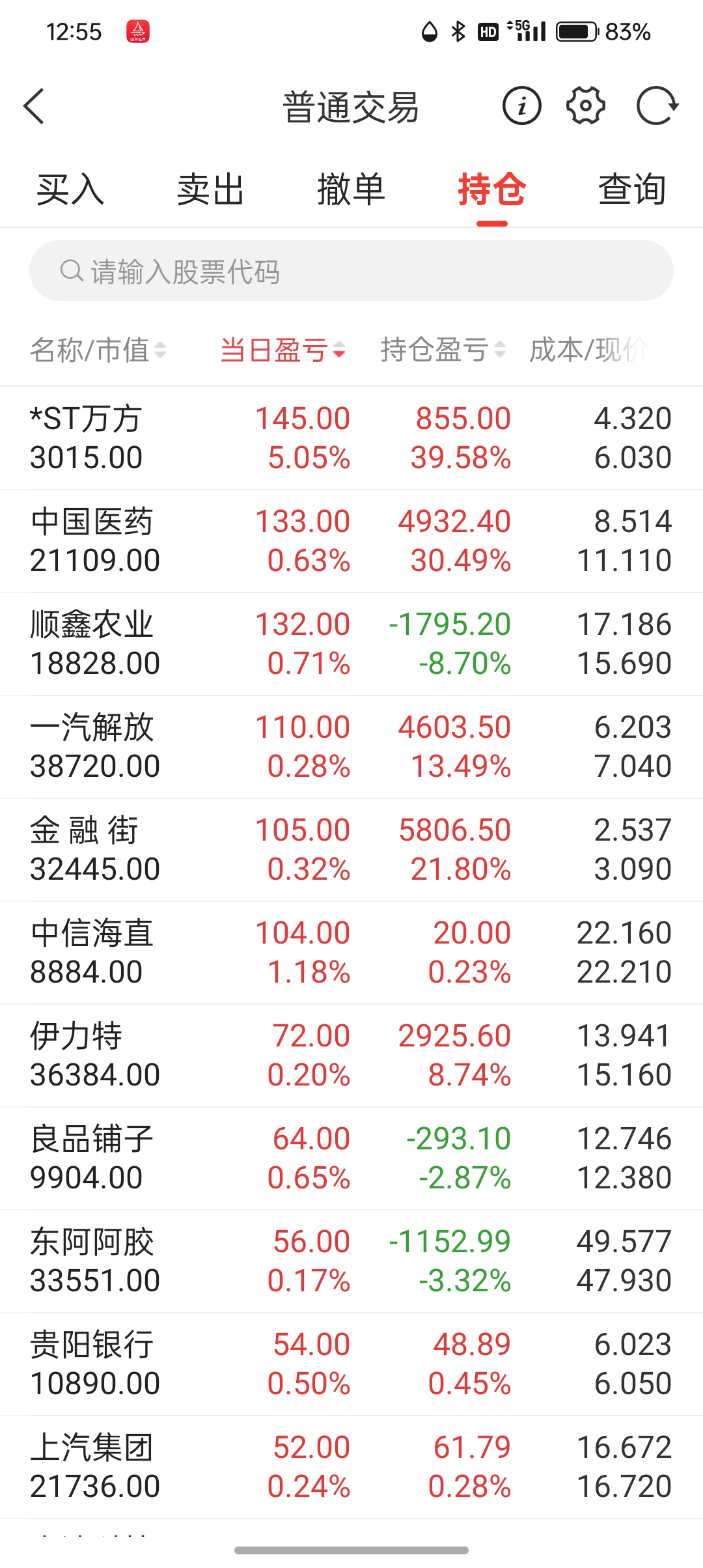Select the 贵阳银行 position
This screenshot has height=1568, width=703.
tap(351, 1364)
